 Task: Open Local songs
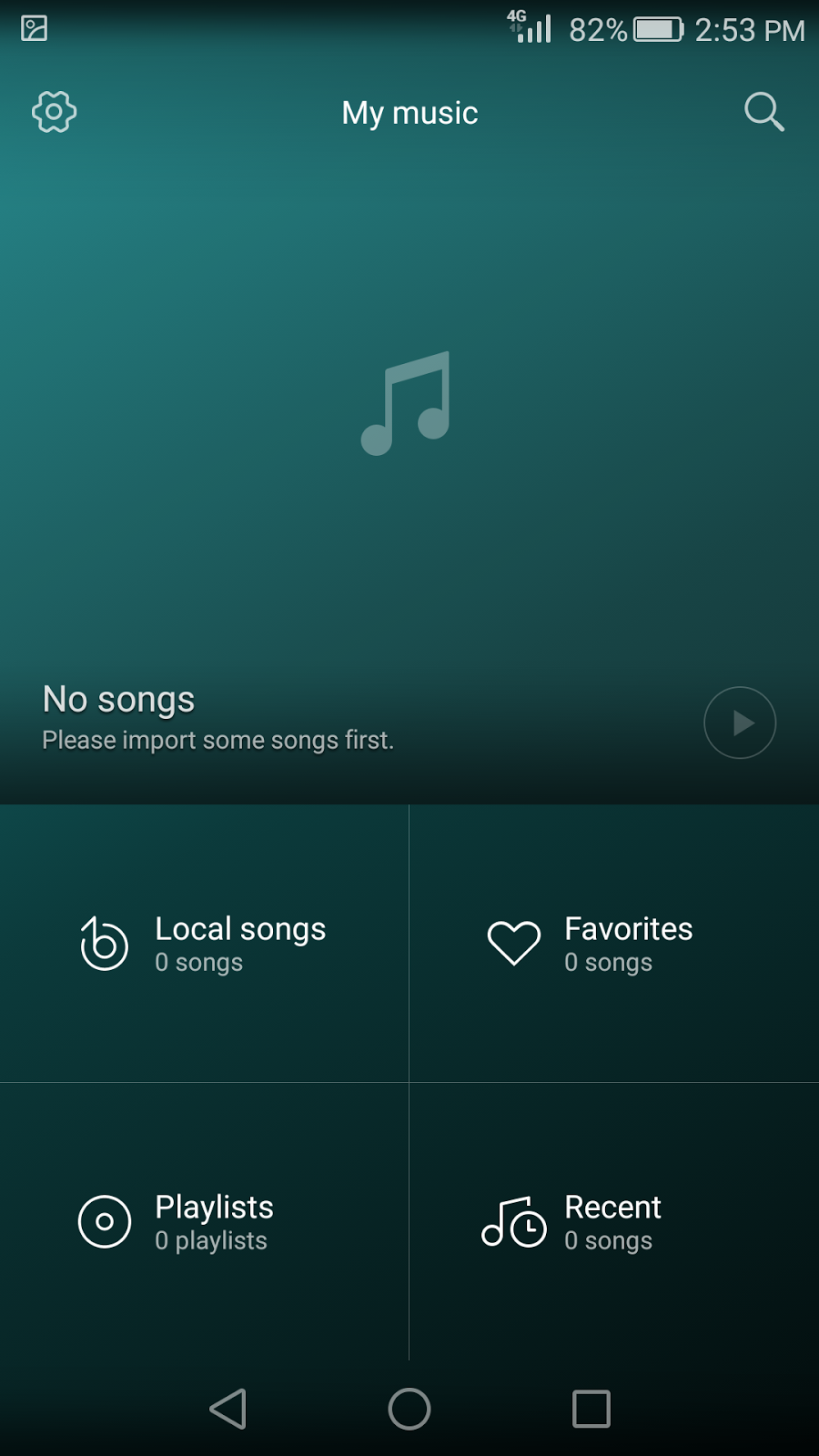pos(204,944)
